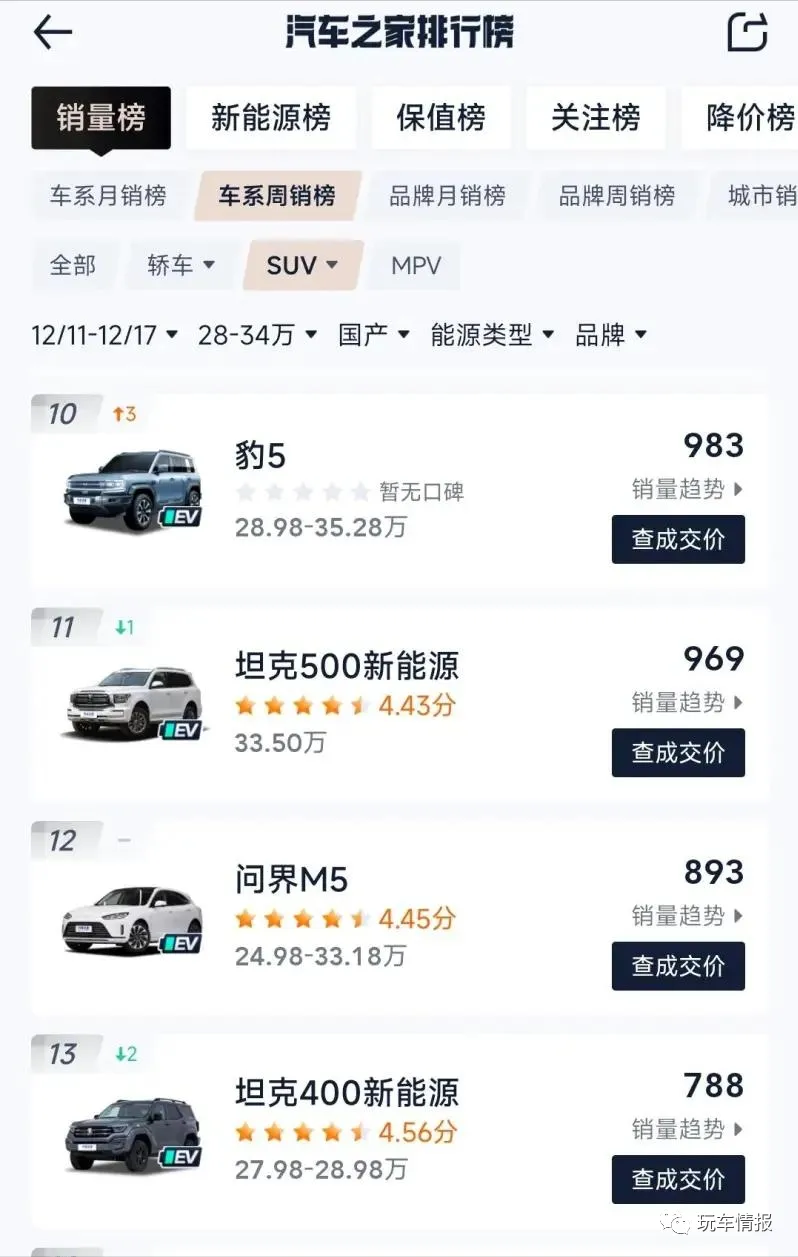Tap 查成交价 for 豹5
Viewport: 798px width, 1257px height.
point(678,540)
